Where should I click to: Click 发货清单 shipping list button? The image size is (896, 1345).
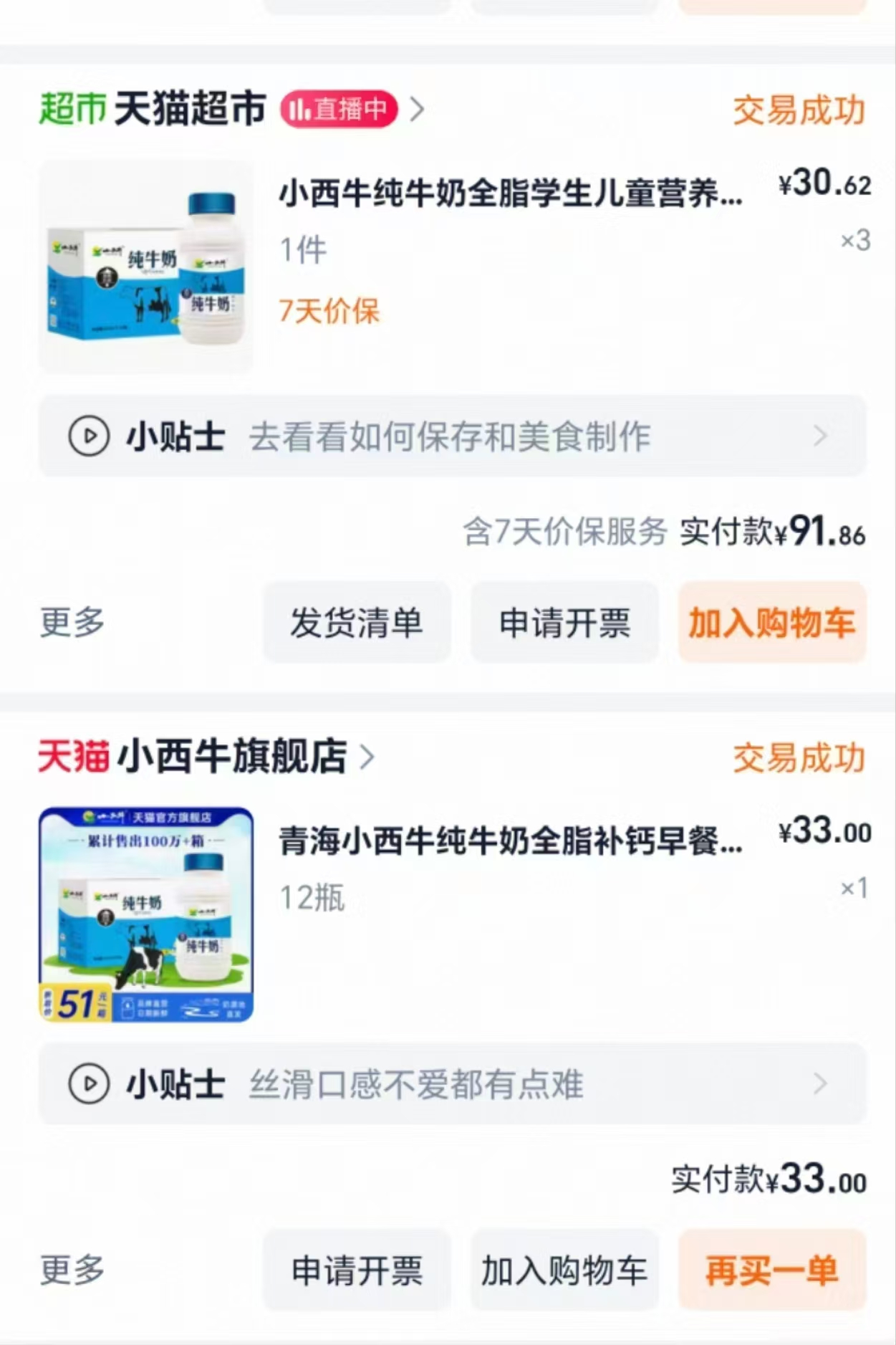click(x=357, y=622)
